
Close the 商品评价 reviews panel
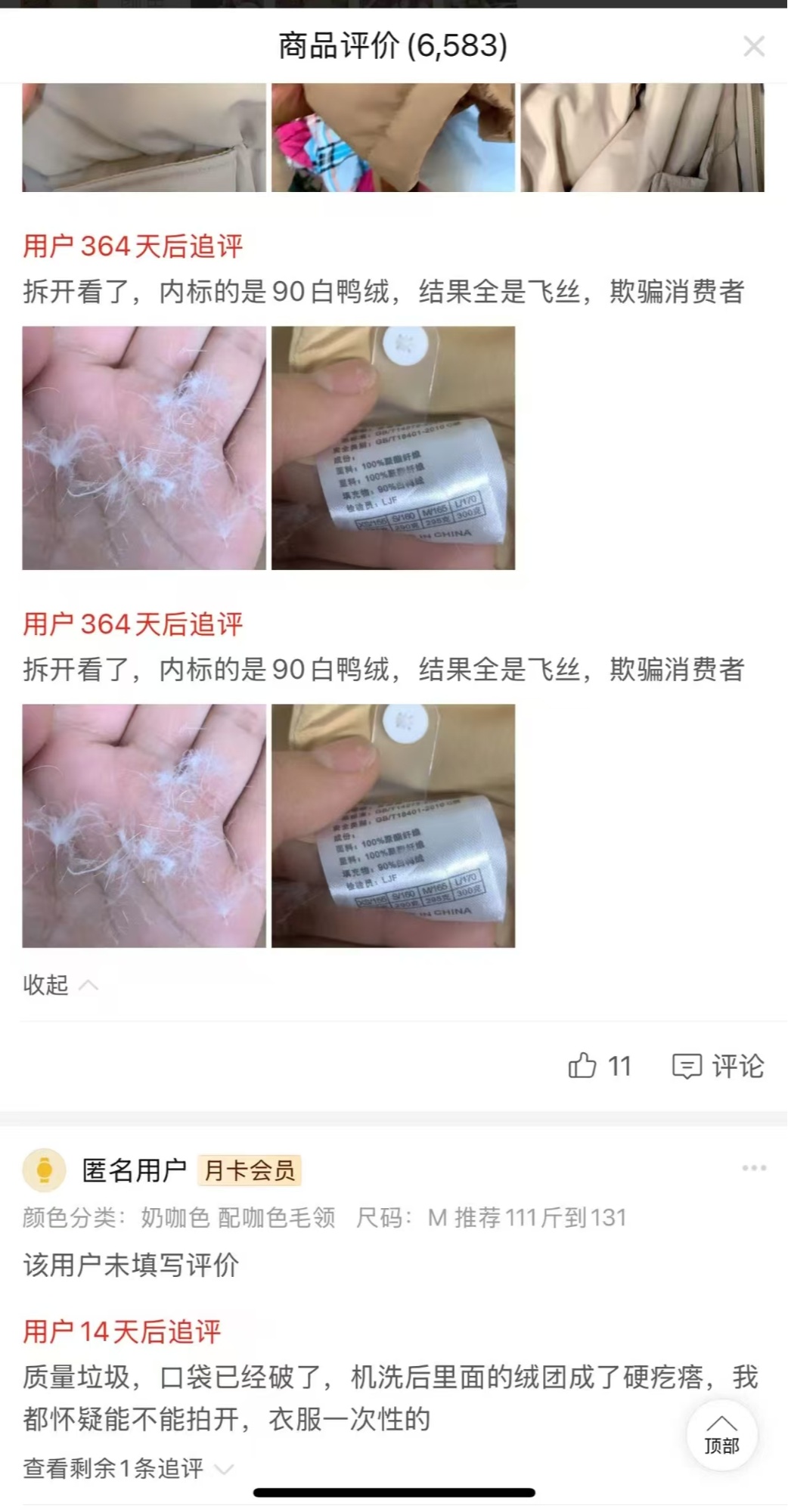pos(753,47)
